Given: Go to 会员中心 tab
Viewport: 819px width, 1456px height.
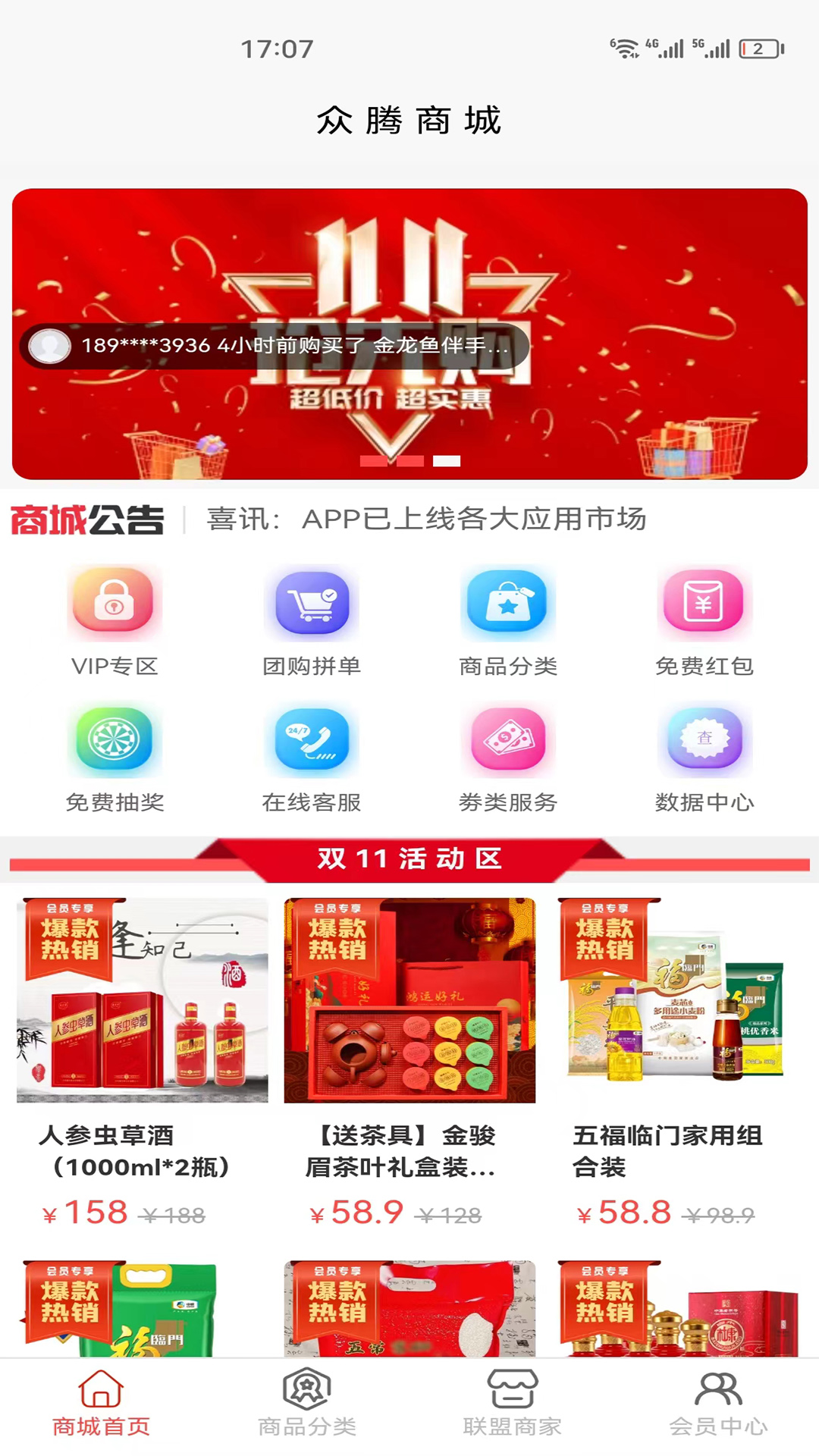Looking at the screenshot, I should tap(717, 1404).
